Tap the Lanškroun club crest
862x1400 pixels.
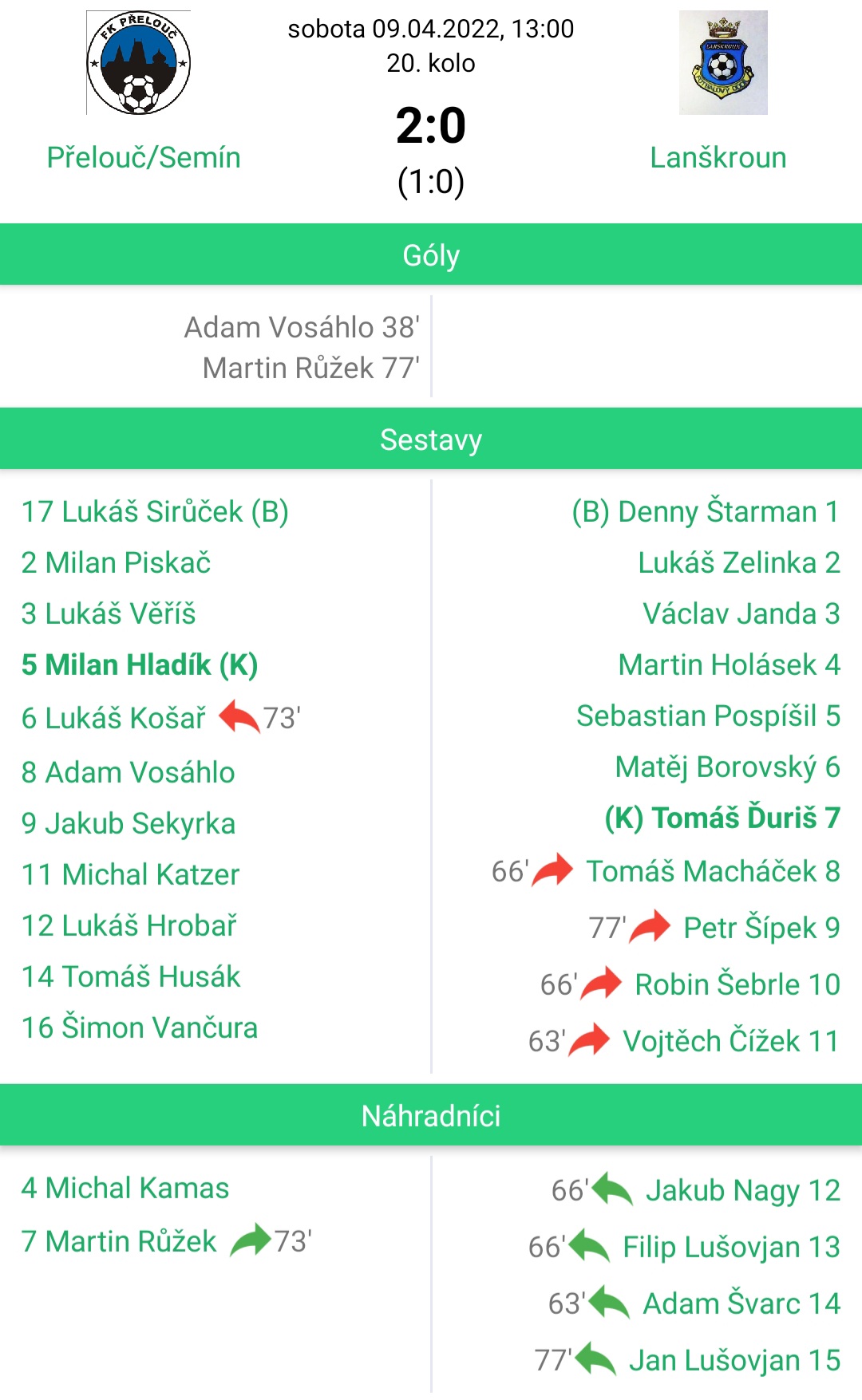[x=723, y=63]
